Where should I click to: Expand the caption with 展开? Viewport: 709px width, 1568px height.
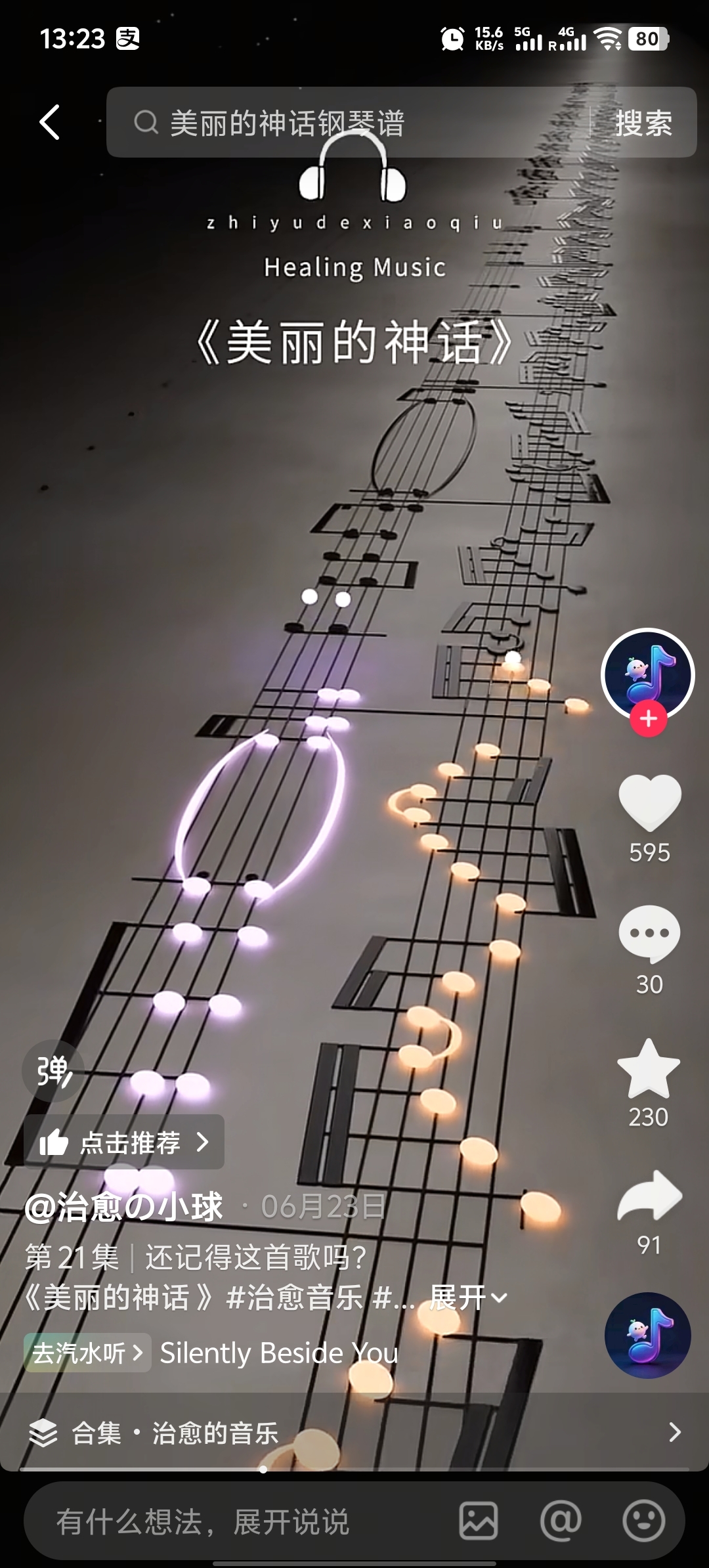coord(467,1297)
